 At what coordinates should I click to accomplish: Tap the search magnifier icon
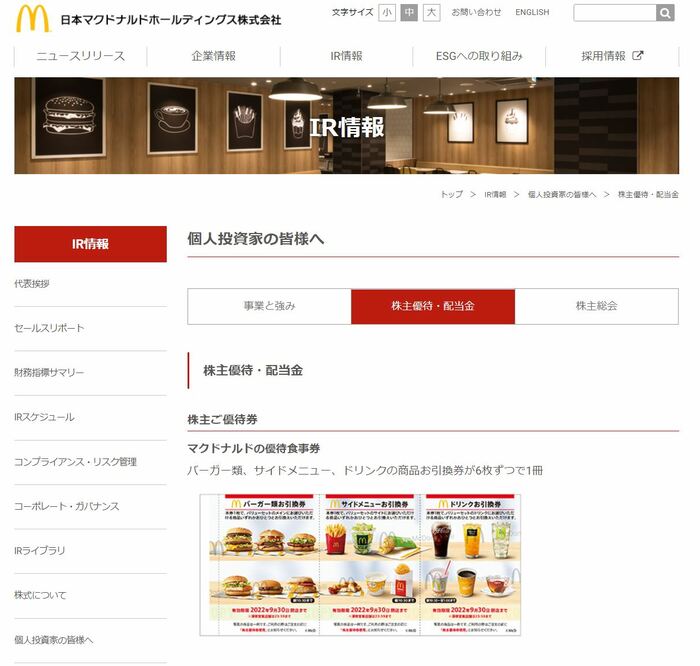665,13
